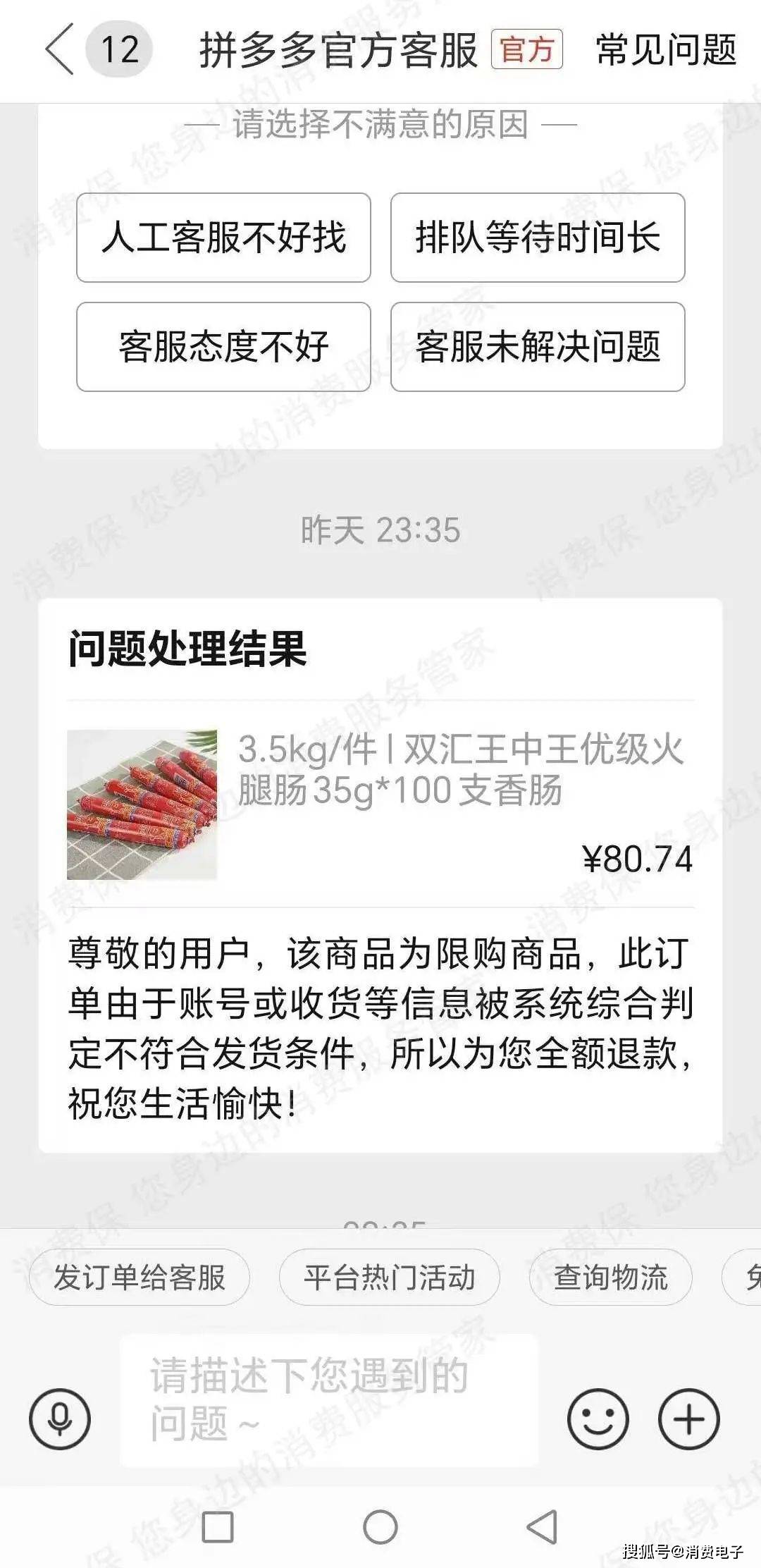Tap the system home button
Screen dimensions: 761x1568
[x=380, y=1527]
